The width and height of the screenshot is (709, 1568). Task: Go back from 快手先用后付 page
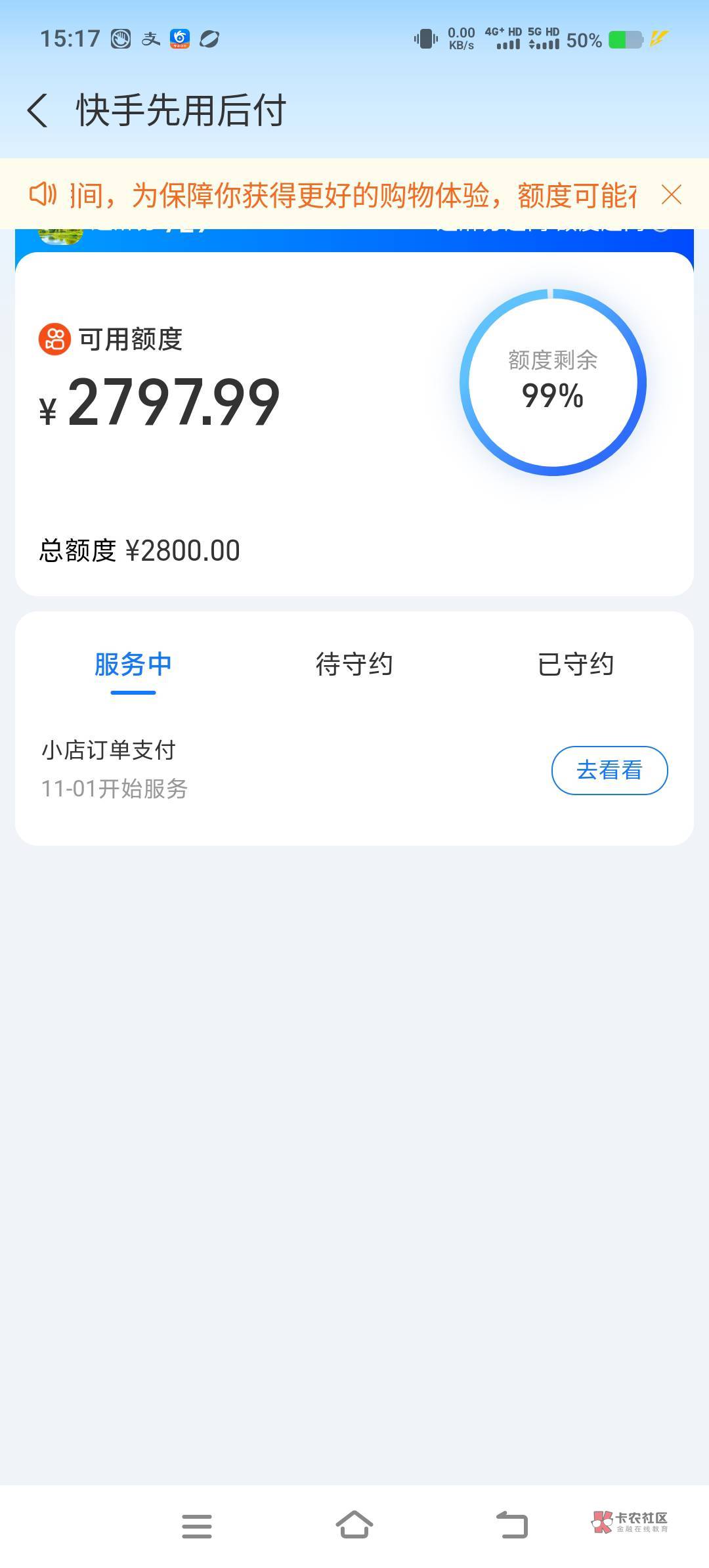pyautogui.click(x=38, y=110)
